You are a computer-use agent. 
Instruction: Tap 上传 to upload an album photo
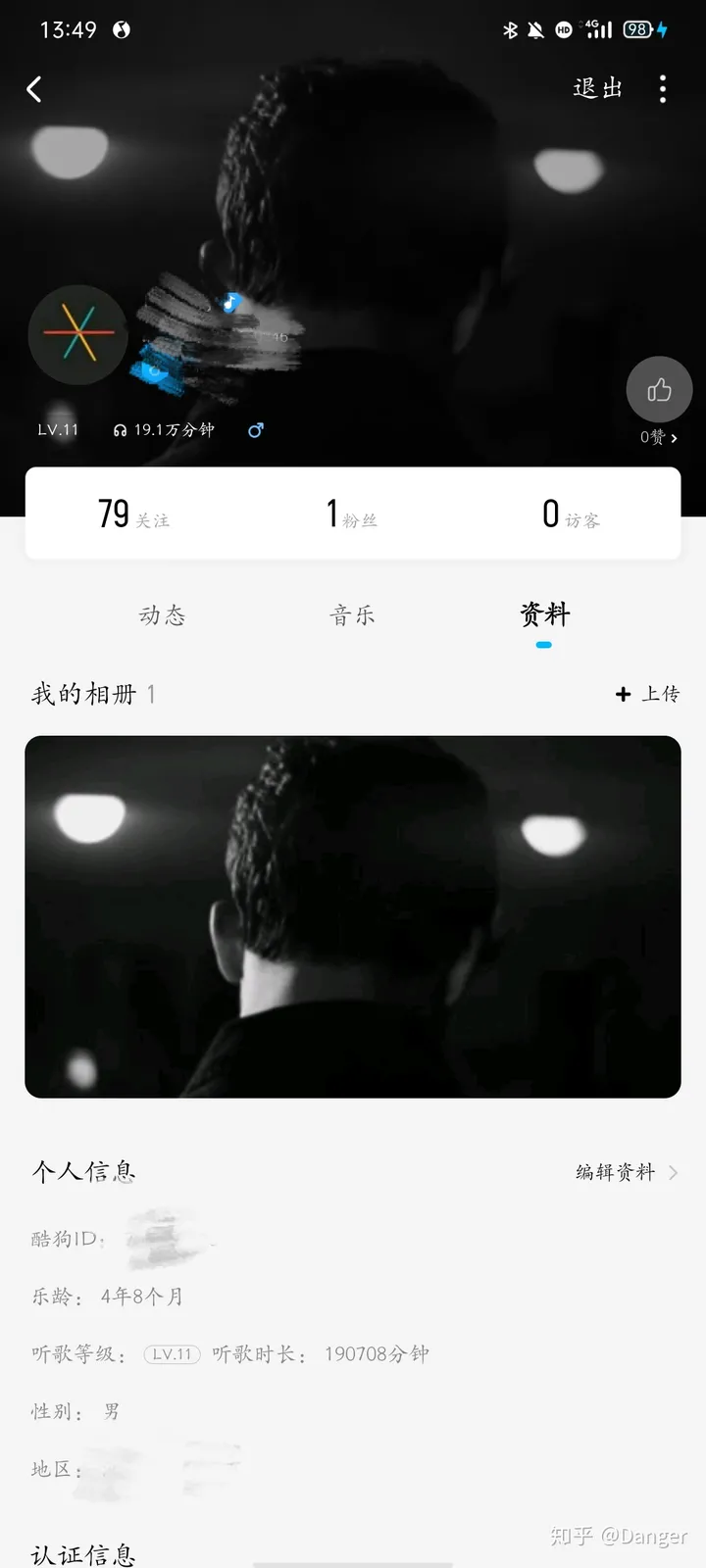tap(647, 694)
